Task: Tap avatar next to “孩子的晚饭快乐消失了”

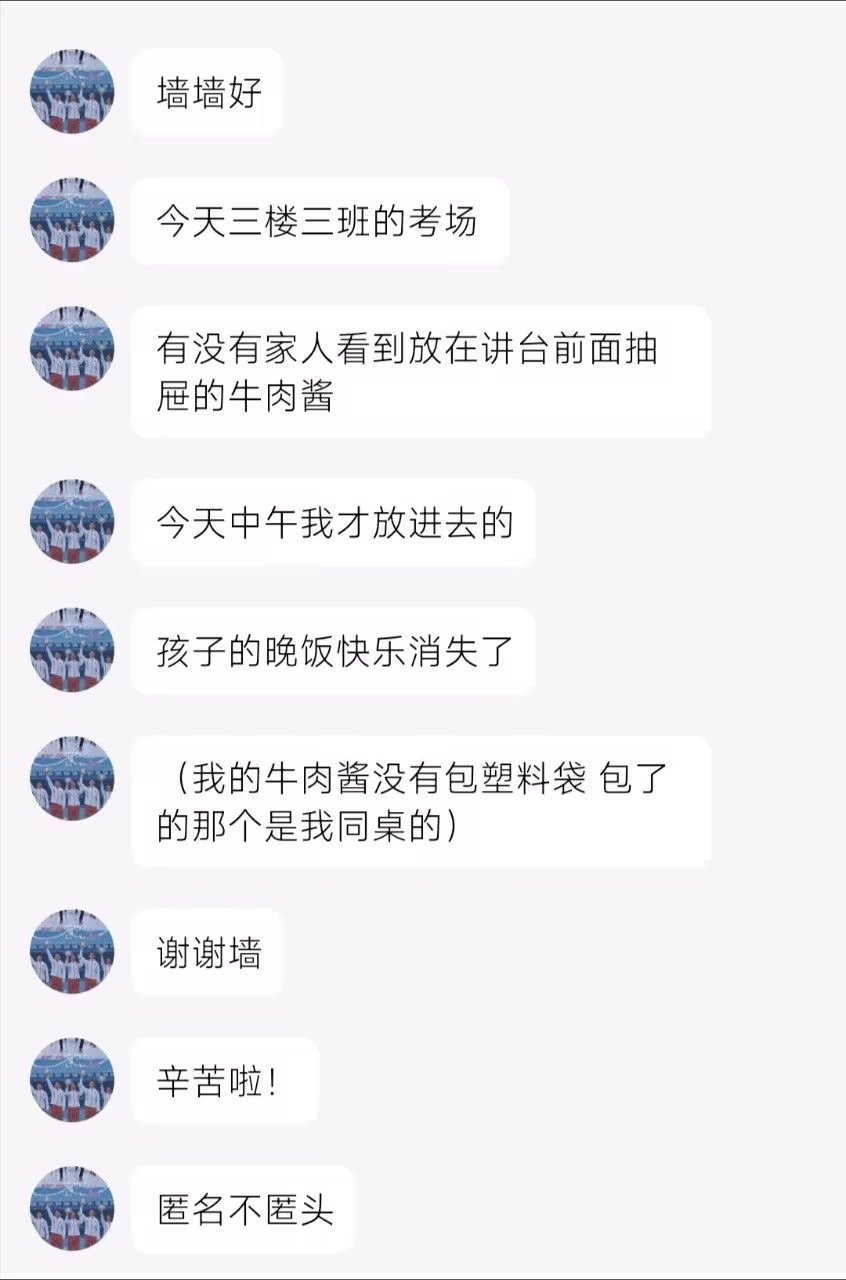Action: [72, 650]
